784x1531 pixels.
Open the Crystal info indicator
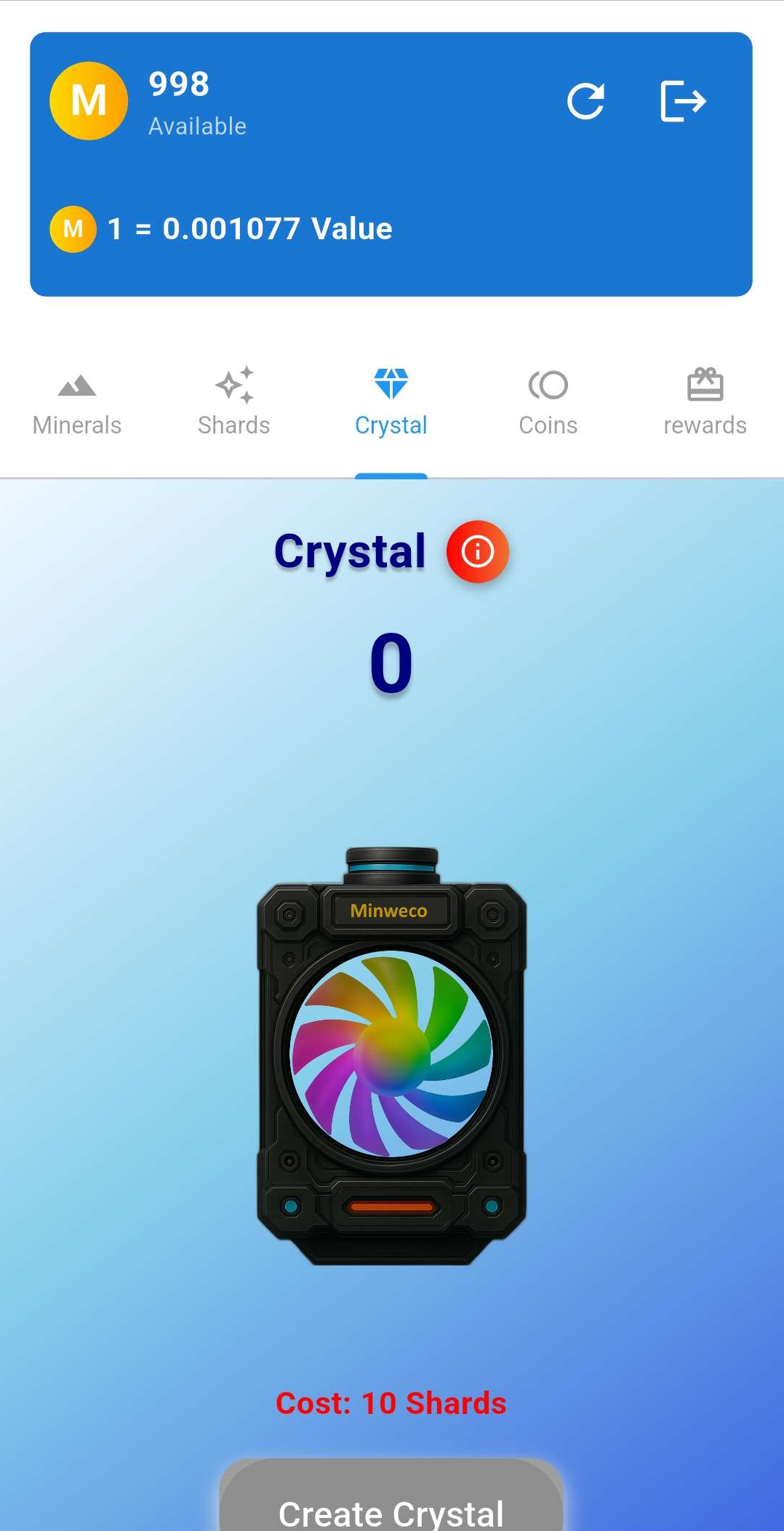click(x=477, y=551)
